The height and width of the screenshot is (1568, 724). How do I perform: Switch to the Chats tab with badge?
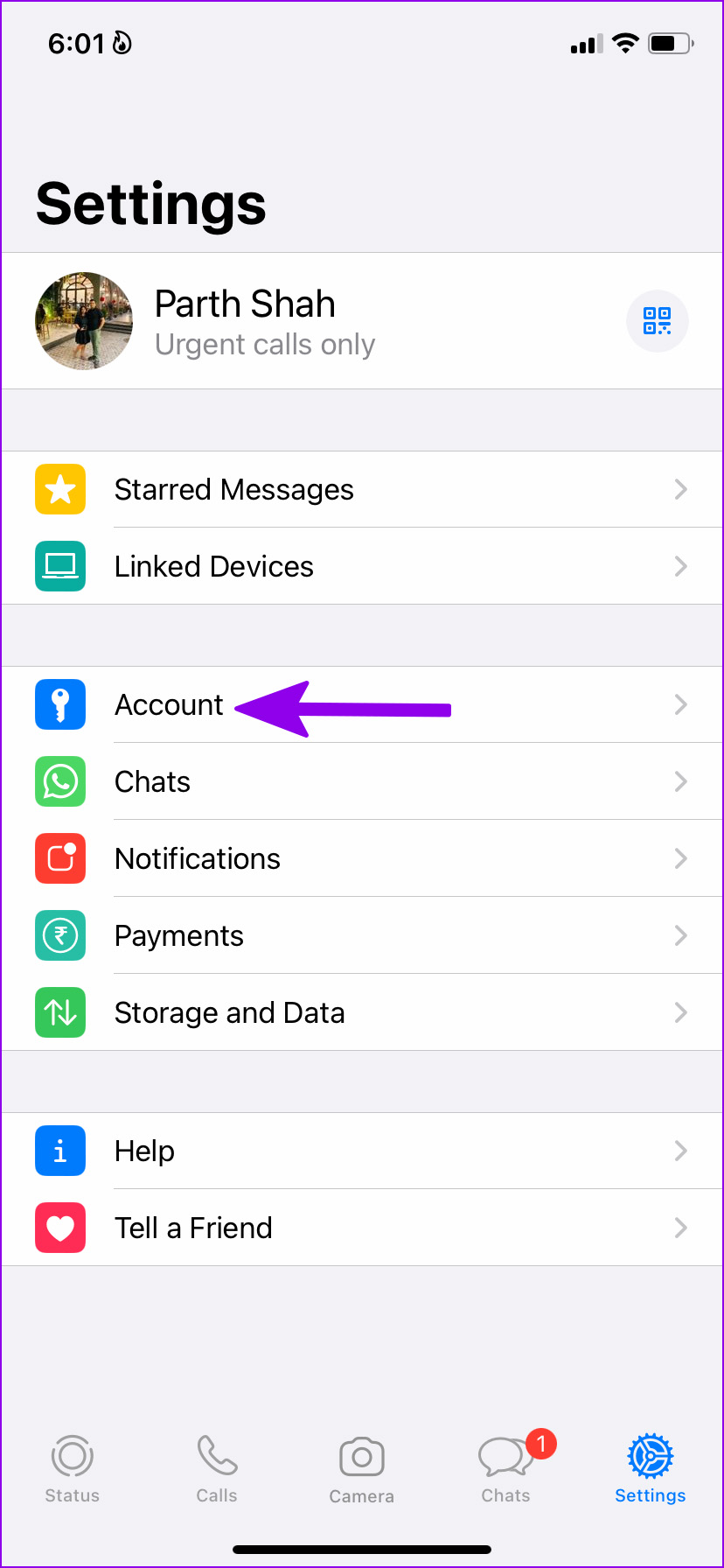(x=506, y=1468)
